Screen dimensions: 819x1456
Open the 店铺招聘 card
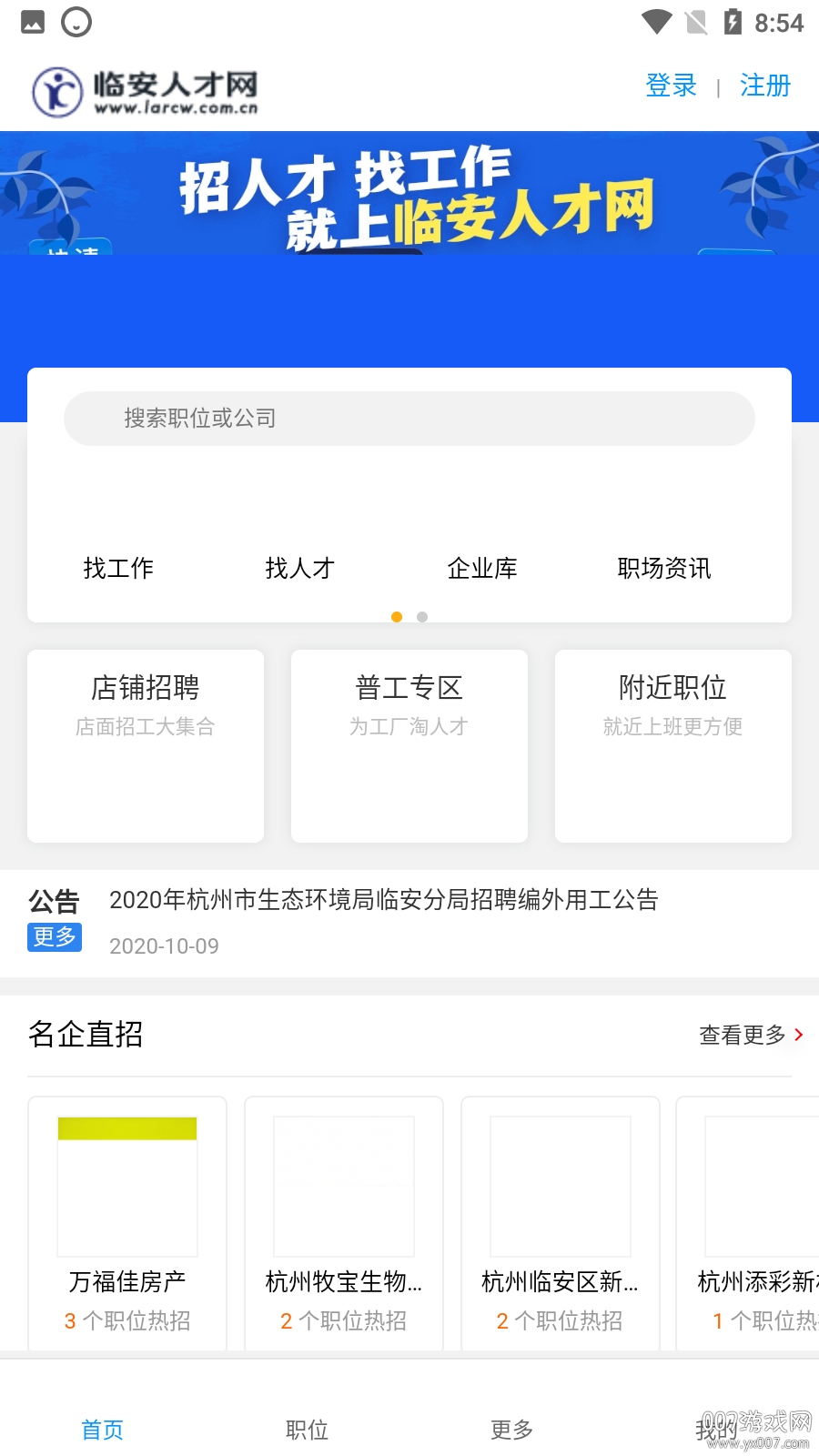pos(146,744)
